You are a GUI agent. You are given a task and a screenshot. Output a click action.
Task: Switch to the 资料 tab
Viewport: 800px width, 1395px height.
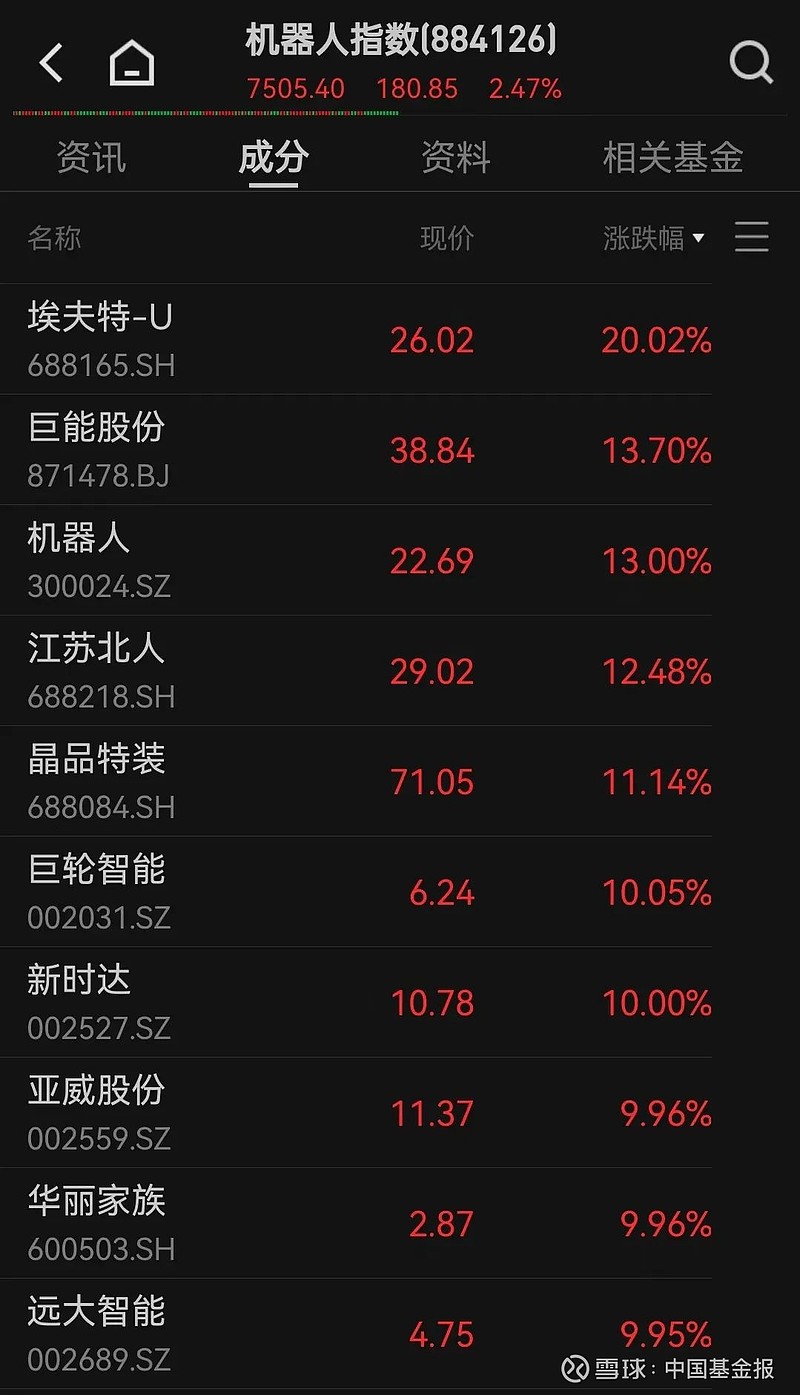coord(455,158)
